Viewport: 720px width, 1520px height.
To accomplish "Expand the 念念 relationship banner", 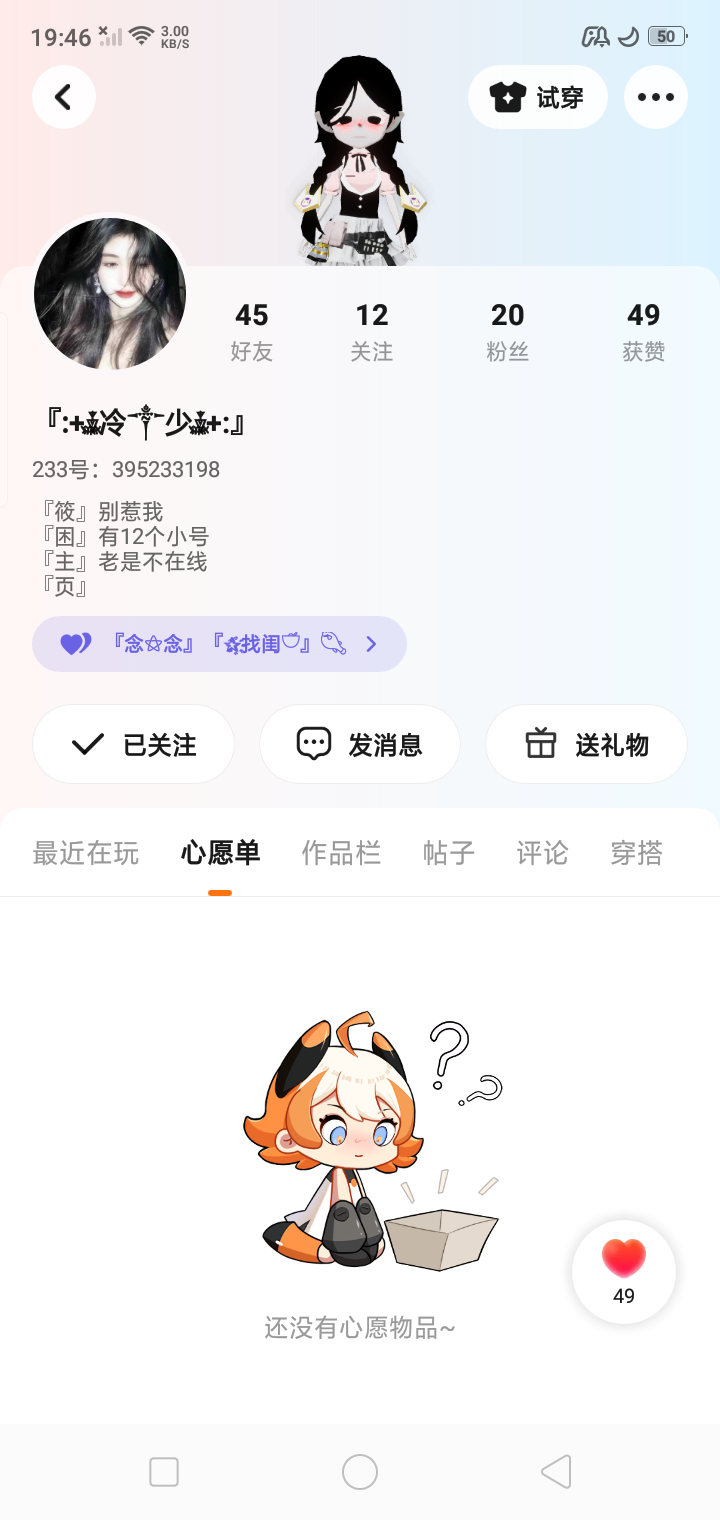I will click(219, 644).
